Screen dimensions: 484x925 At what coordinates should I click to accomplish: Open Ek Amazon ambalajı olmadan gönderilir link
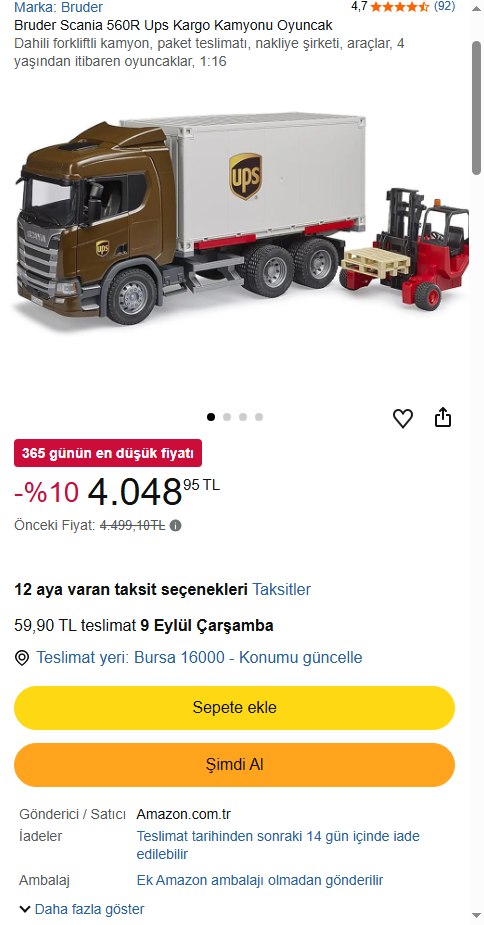coord(260,880)
